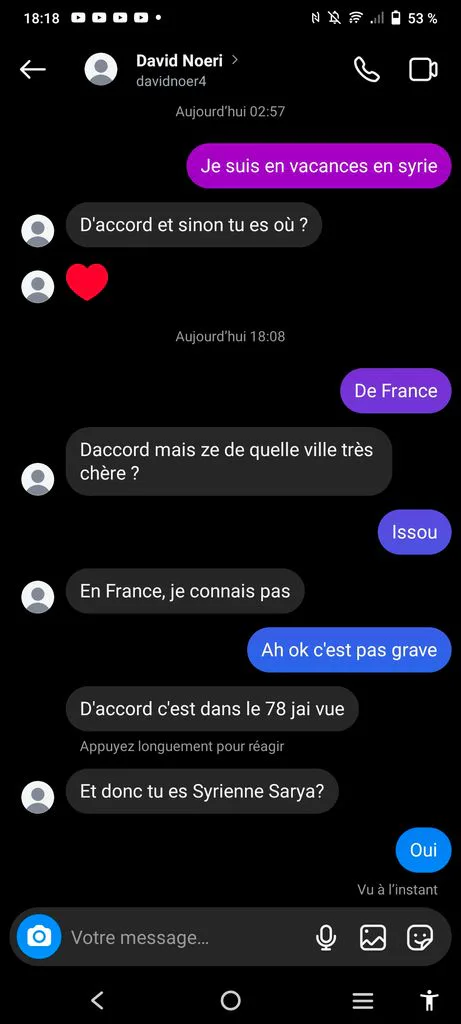This screenshot has width=461, height=1024.
Task: Start a voice call with David Noeri
Action: point(367,69)
